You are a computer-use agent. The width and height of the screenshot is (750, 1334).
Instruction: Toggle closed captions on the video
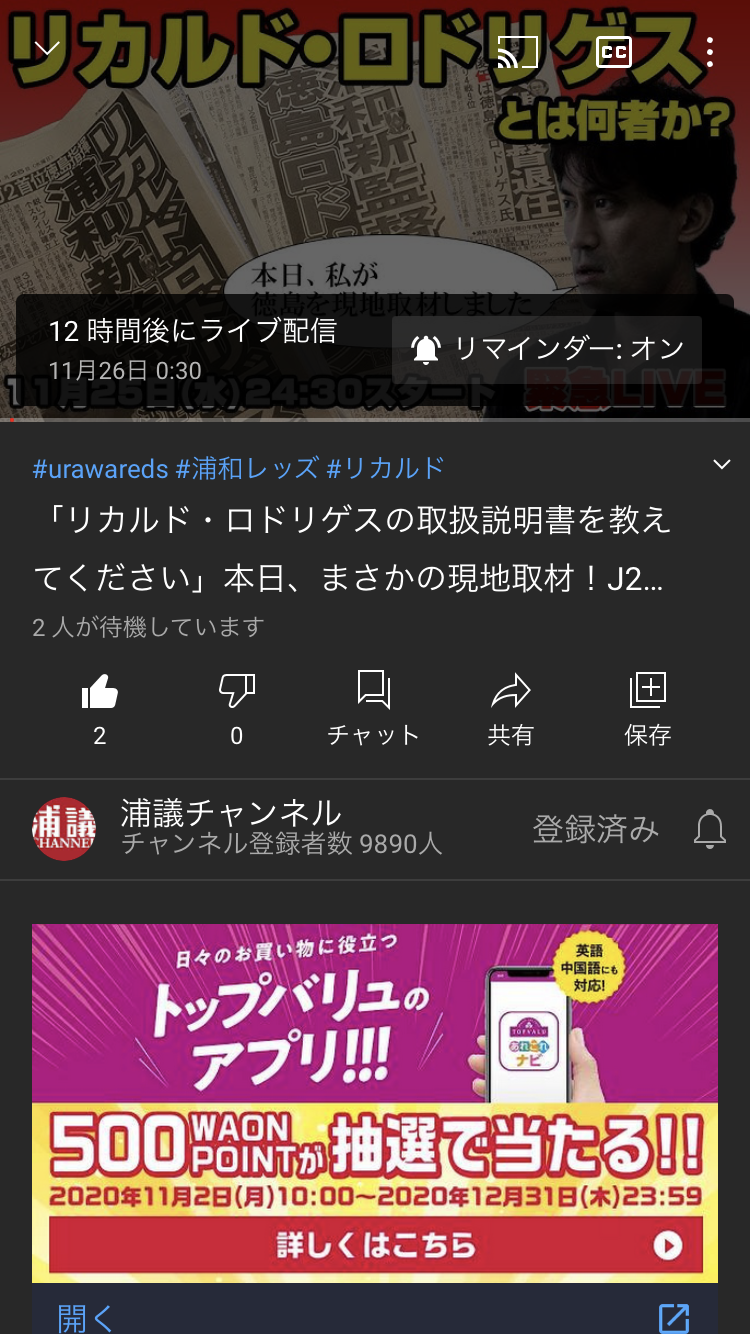tap(613, 52)
